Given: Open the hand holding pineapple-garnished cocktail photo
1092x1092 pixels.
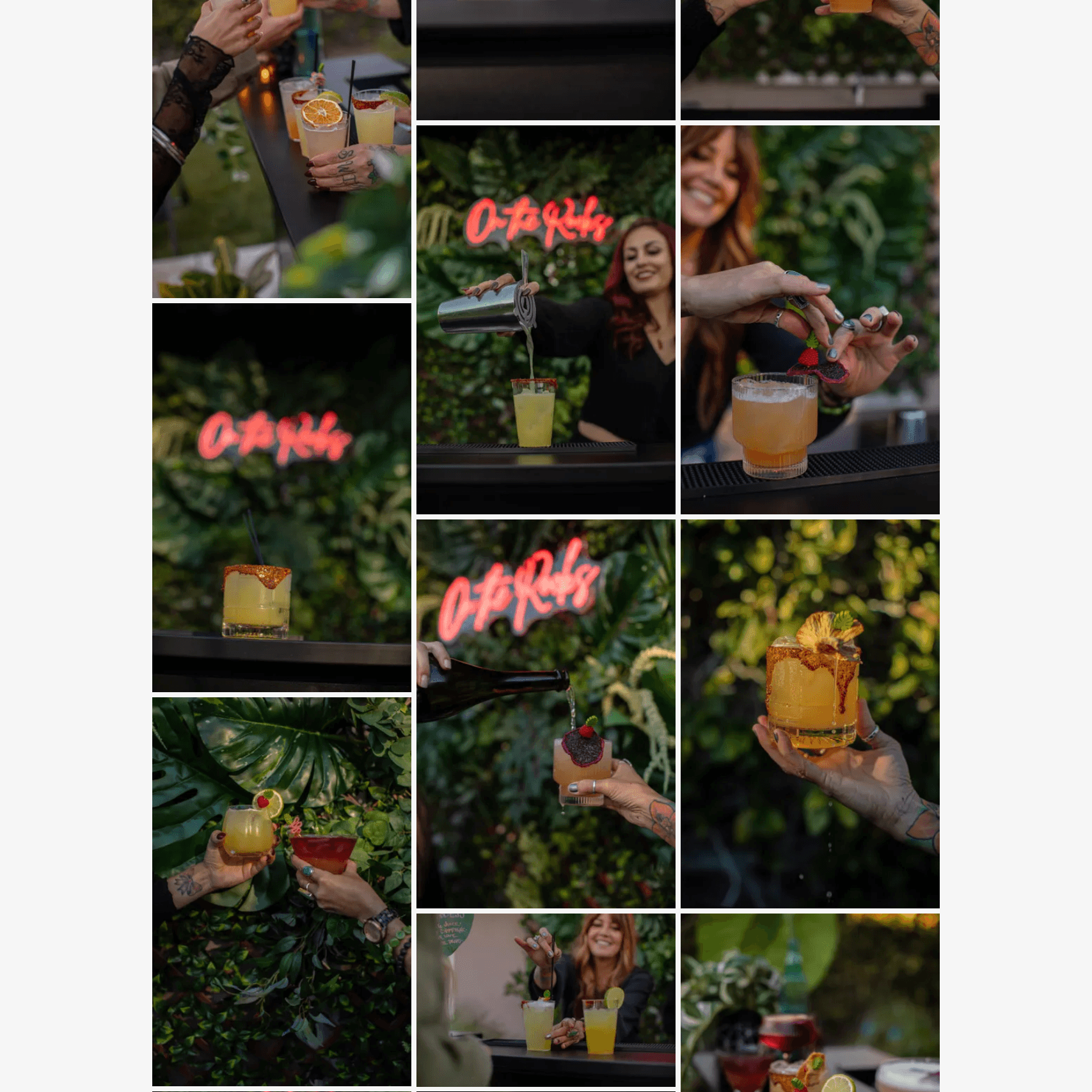Looking at the screenshot, I should 810,713.
